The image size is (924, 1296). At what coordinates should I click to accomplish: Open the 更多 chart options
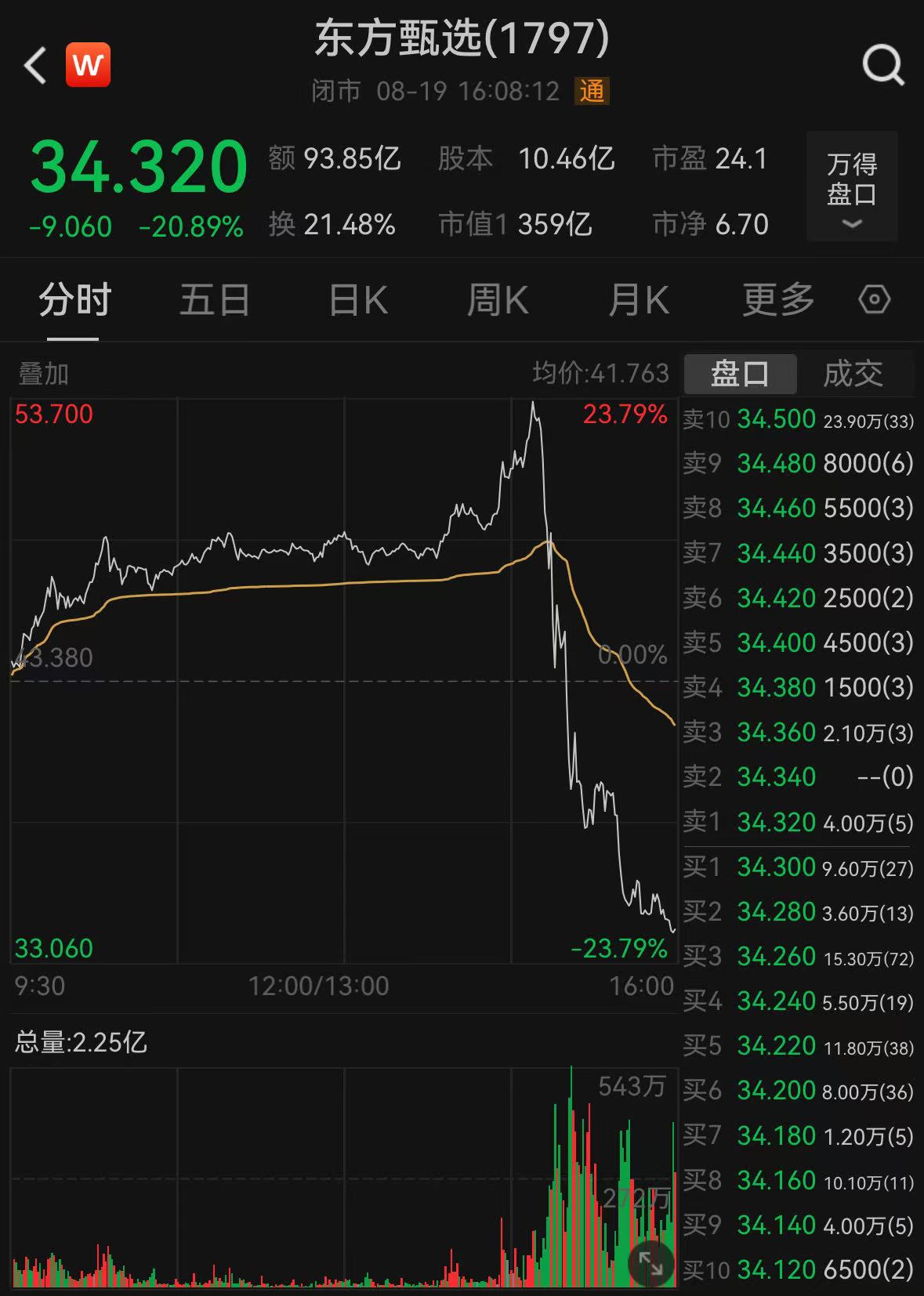(778, 300)
